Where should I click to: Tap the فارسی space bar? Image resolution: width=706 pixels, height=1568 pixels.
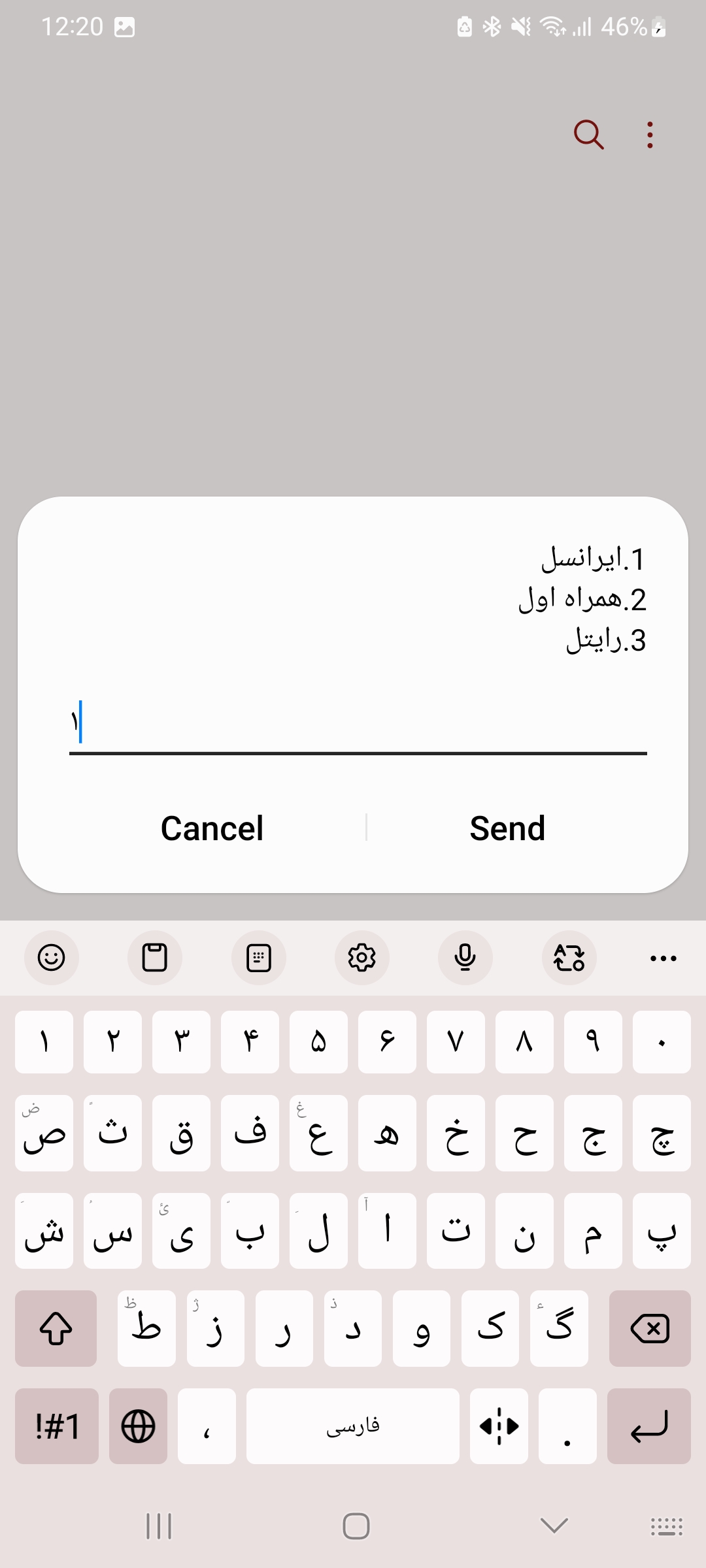click(x=353, y=1426)
